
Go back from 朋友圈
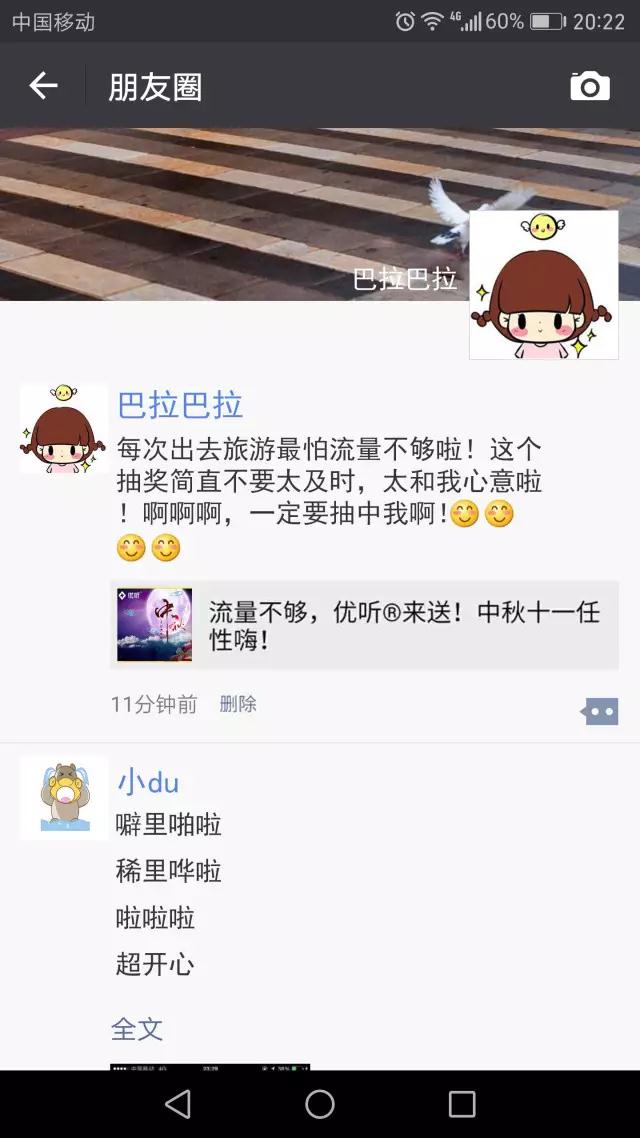[43, 86]
